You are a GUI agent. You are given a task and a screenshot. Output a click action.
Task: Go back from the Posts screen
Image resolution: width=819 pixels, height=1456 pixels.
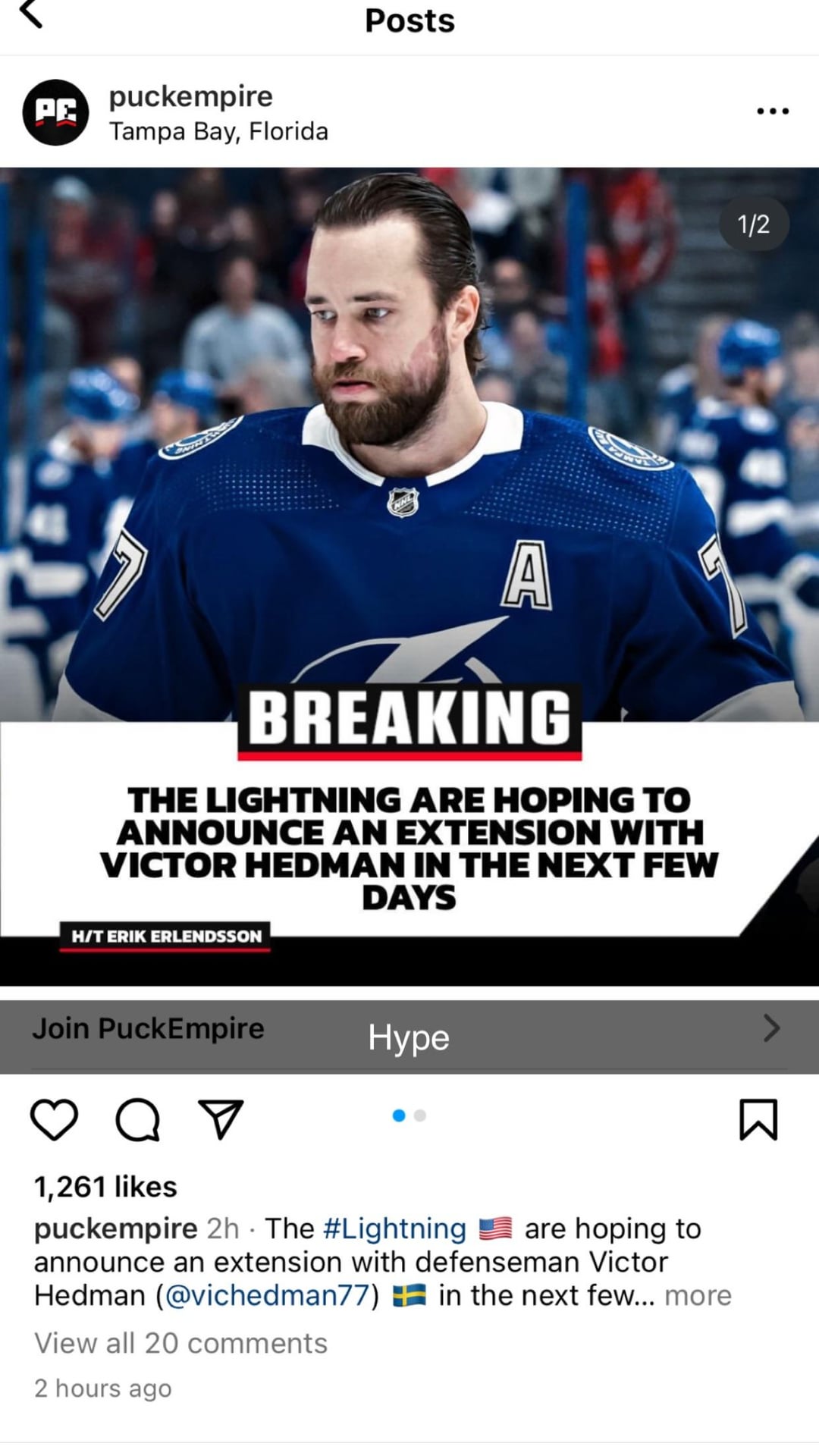click(x=30, y=15)
